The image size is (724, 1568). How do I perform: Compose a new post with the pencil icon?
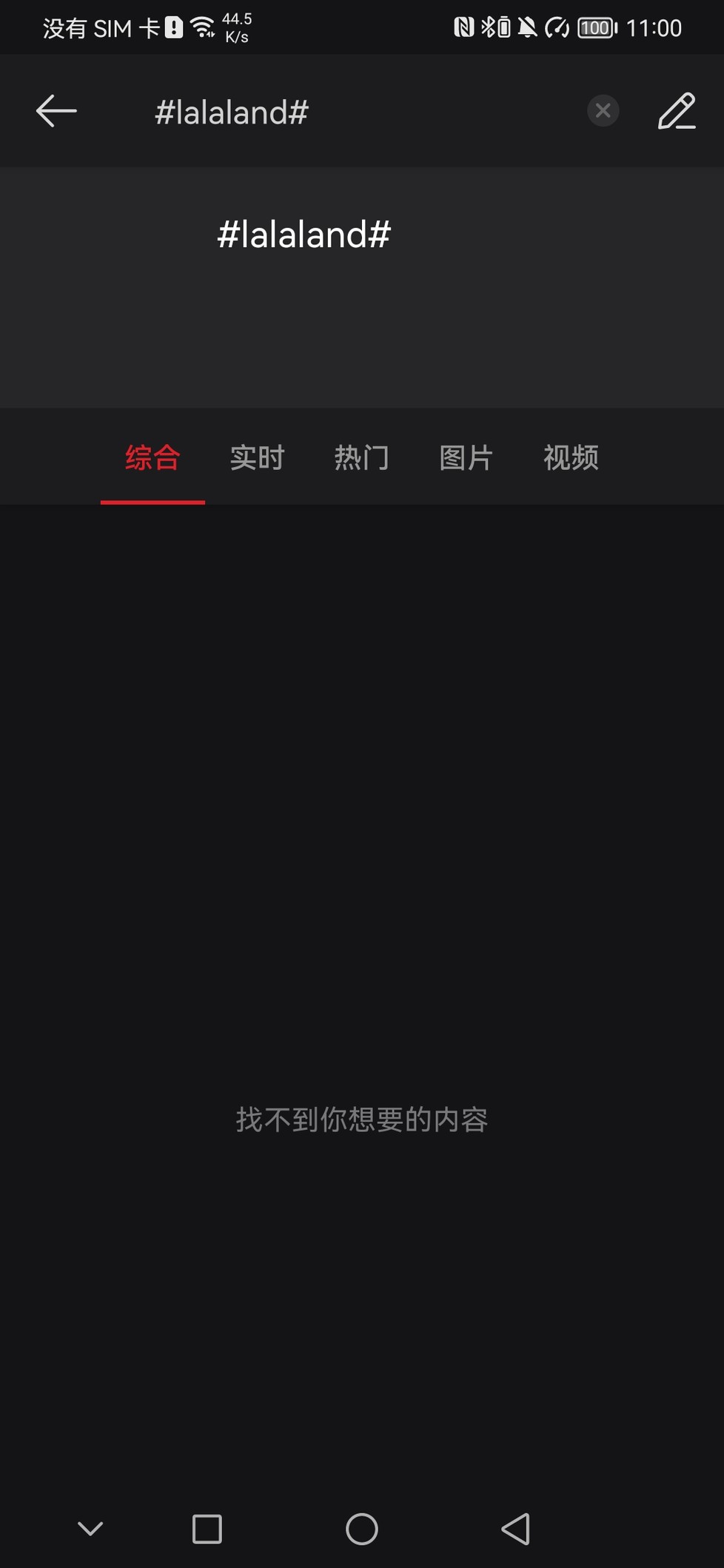(x=677, y=111)
